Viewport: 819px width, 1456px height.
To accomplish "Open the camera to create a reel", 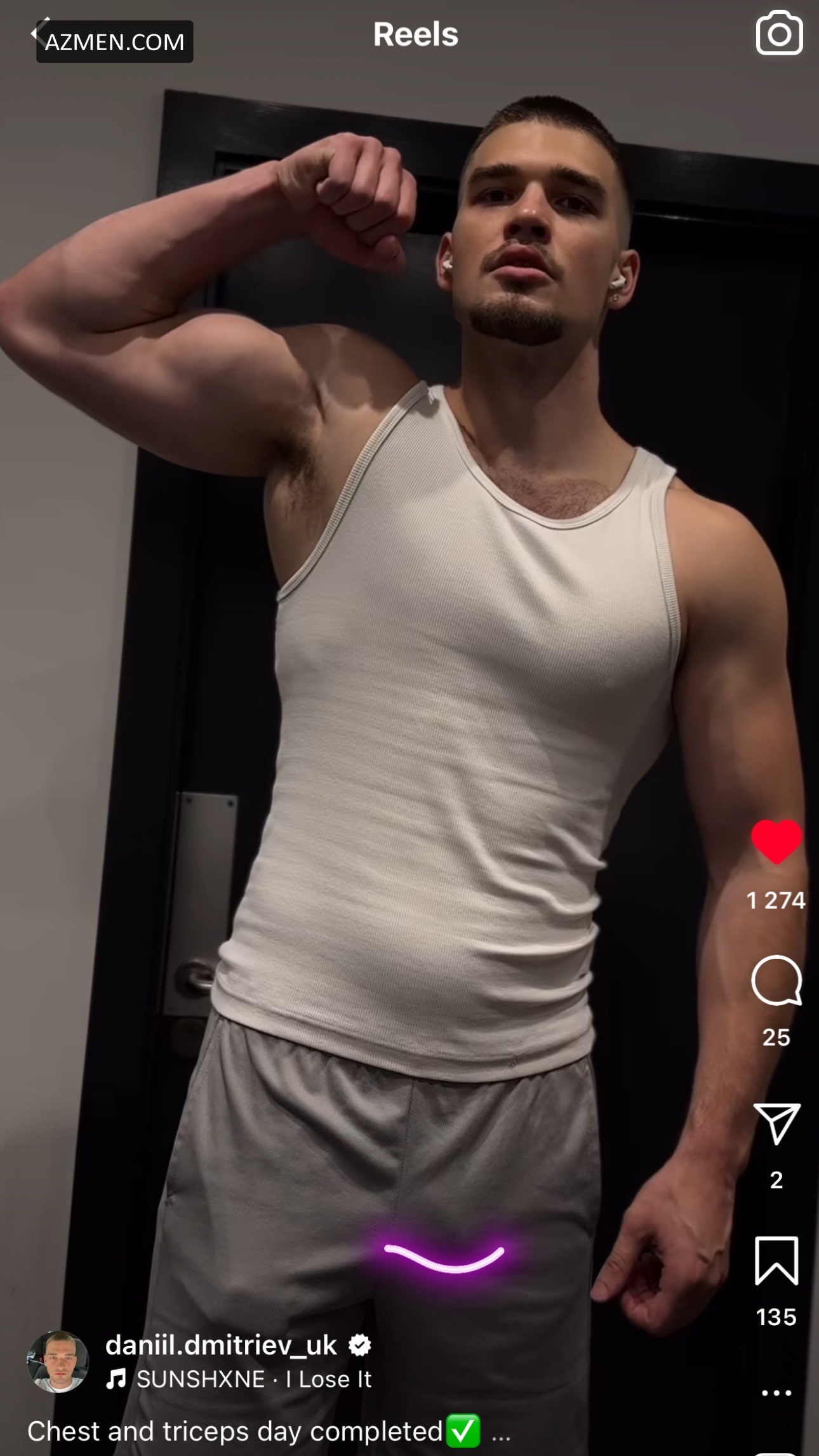I will pyautogui.click(x=779, y=34).
